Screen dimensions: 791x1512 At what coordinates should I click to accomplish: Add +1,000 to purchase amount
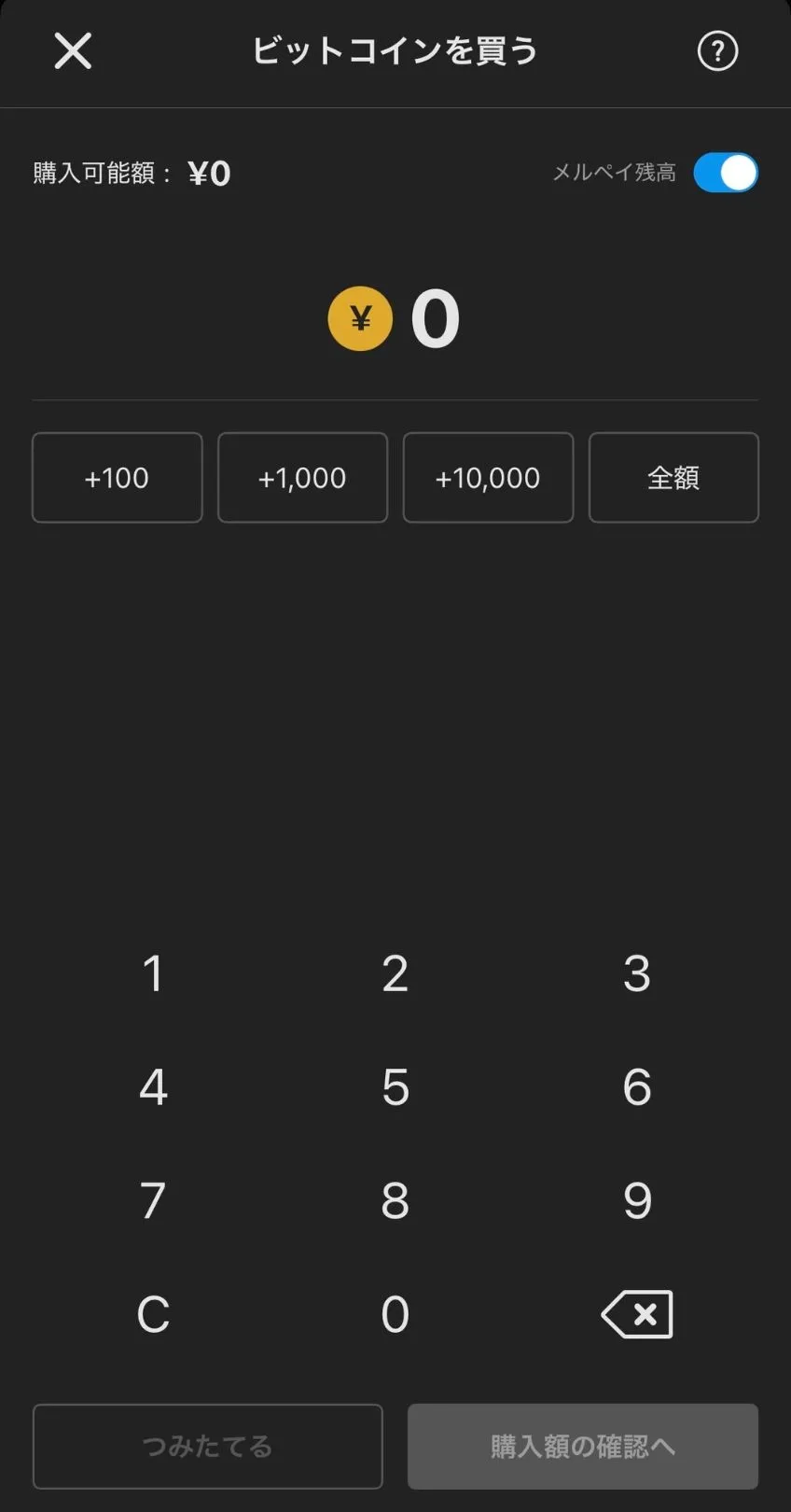[x=302, y=477]
